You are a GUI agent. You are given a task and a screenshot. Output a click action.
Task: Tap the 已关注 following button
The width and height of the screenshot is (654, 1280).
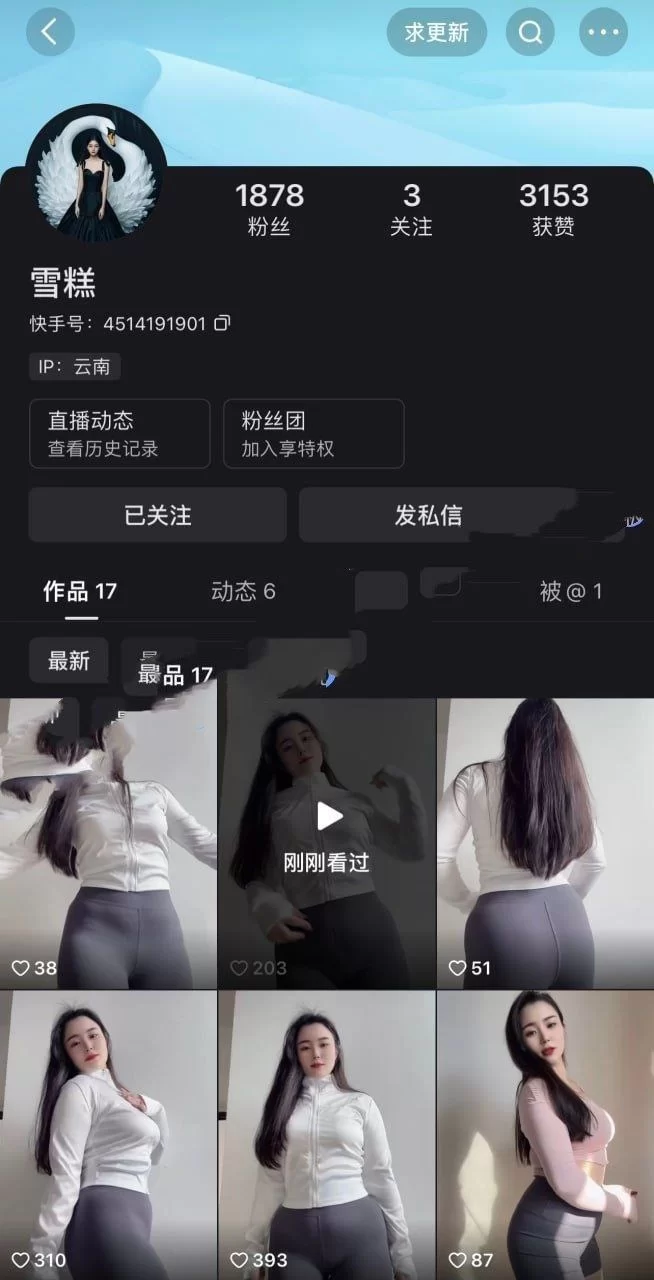[157, 515]
